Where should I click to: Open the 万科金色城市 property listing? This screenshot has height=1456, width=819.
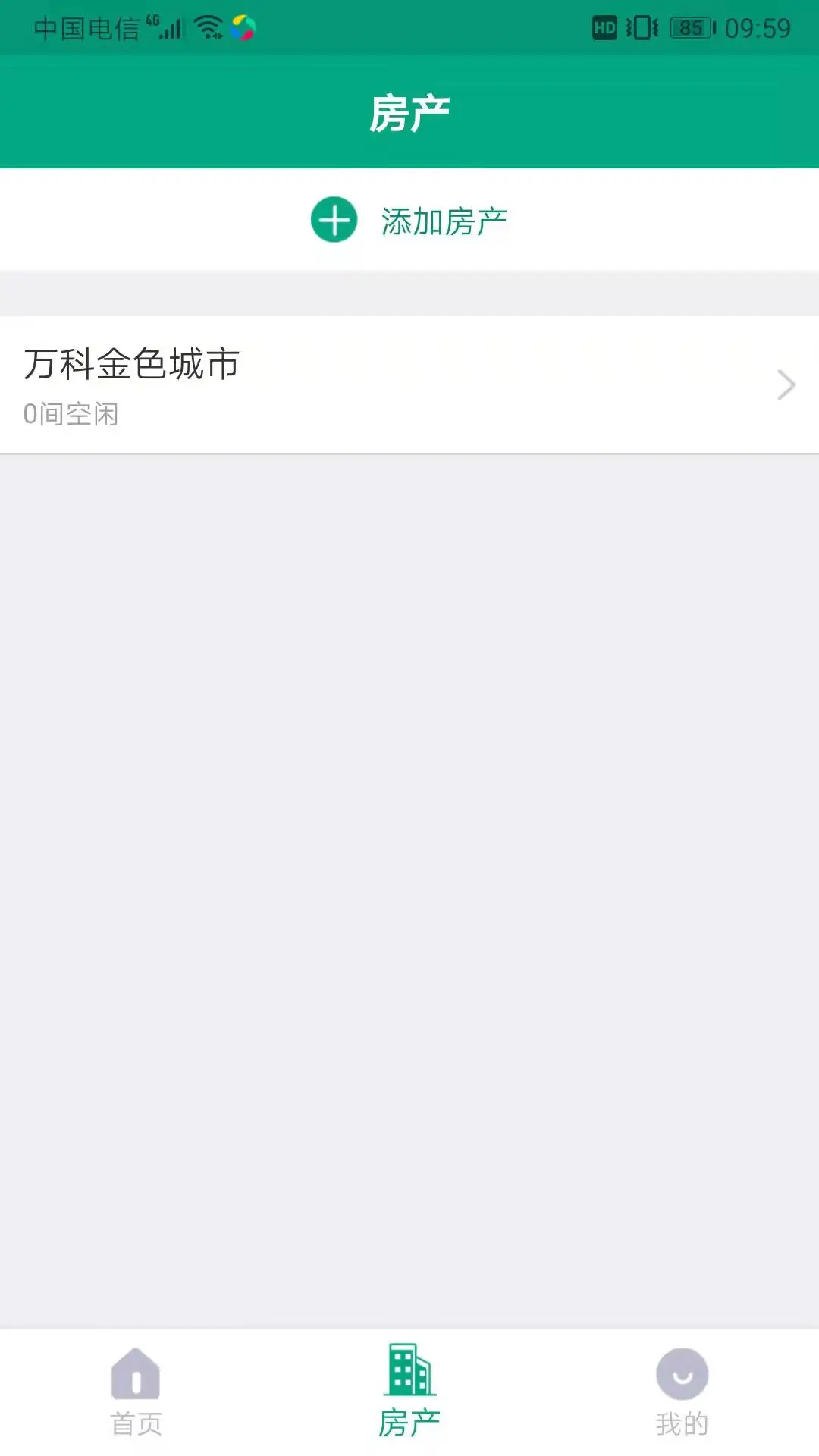coord(130,365)
